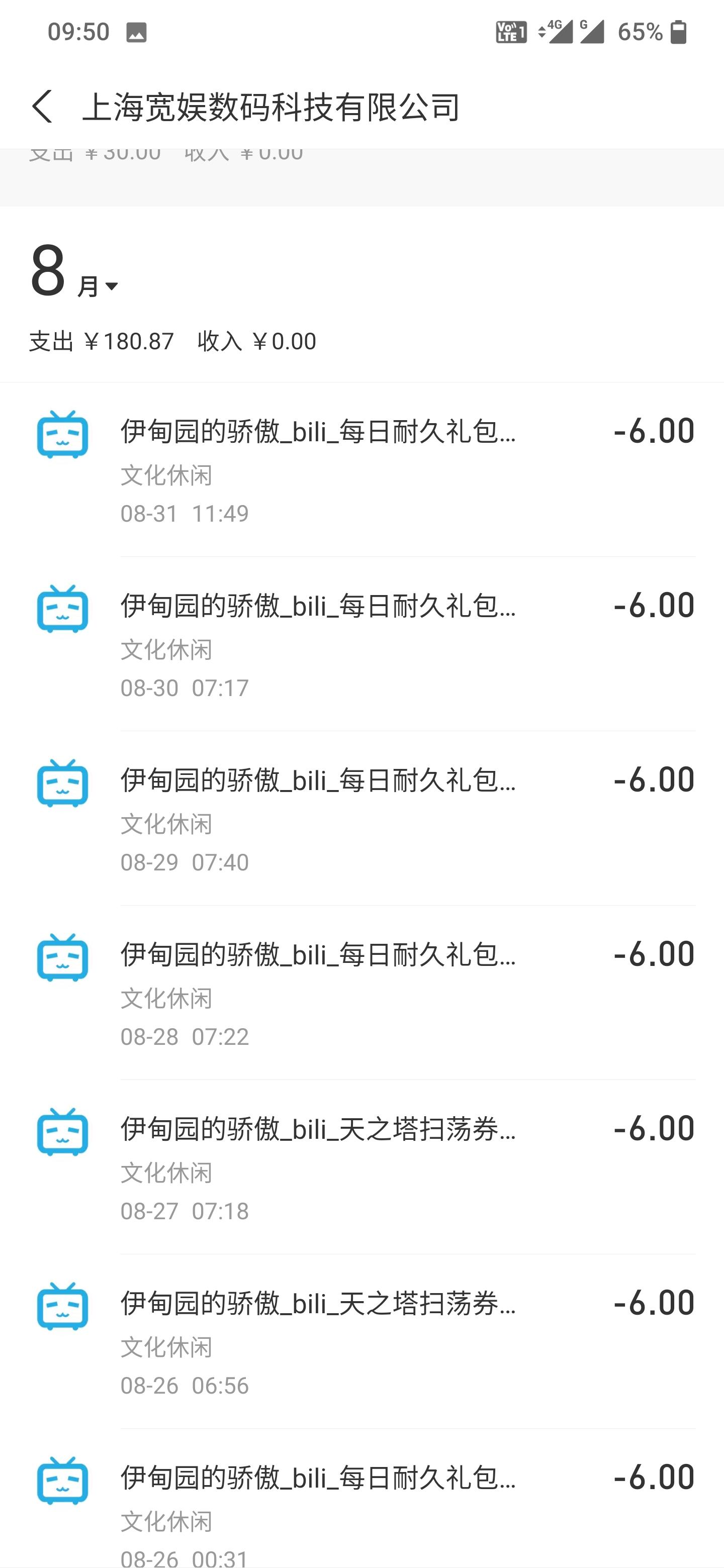The width and height of the screenshot is (724, 1568).
Task: Select the 08-26 06:56 天之塔扫荡券 record
Action: [x=361, y=1341]
